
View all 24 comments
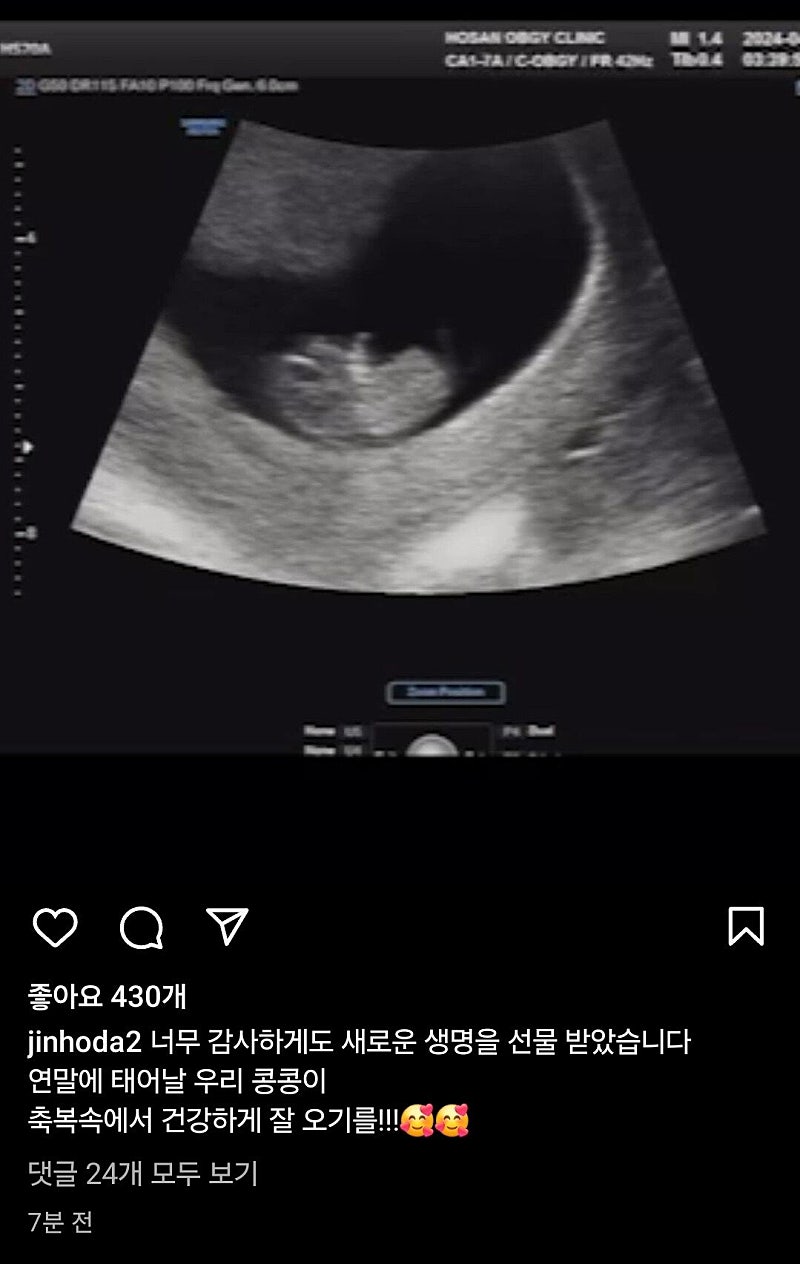(143, 1173)
